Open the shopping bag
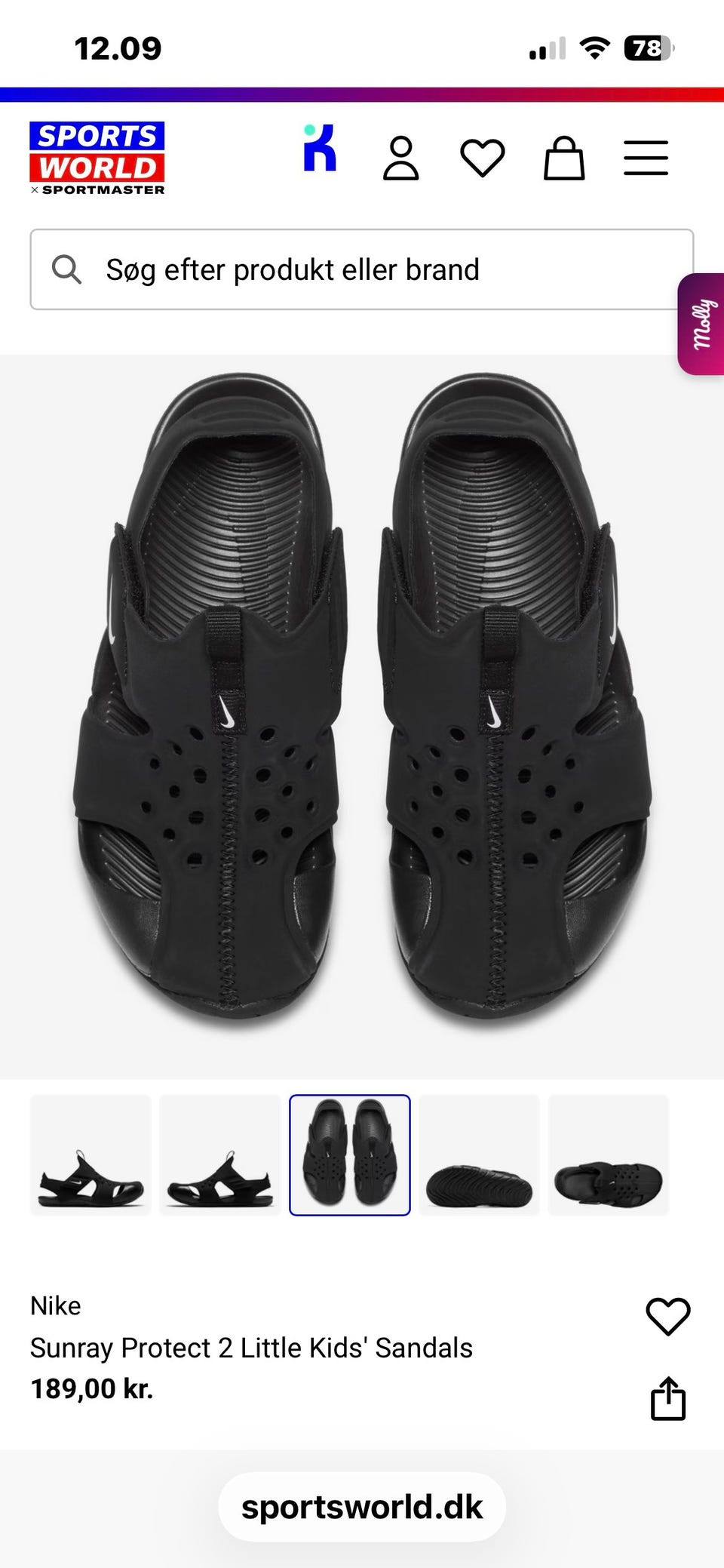 click(x=564, y=158)
